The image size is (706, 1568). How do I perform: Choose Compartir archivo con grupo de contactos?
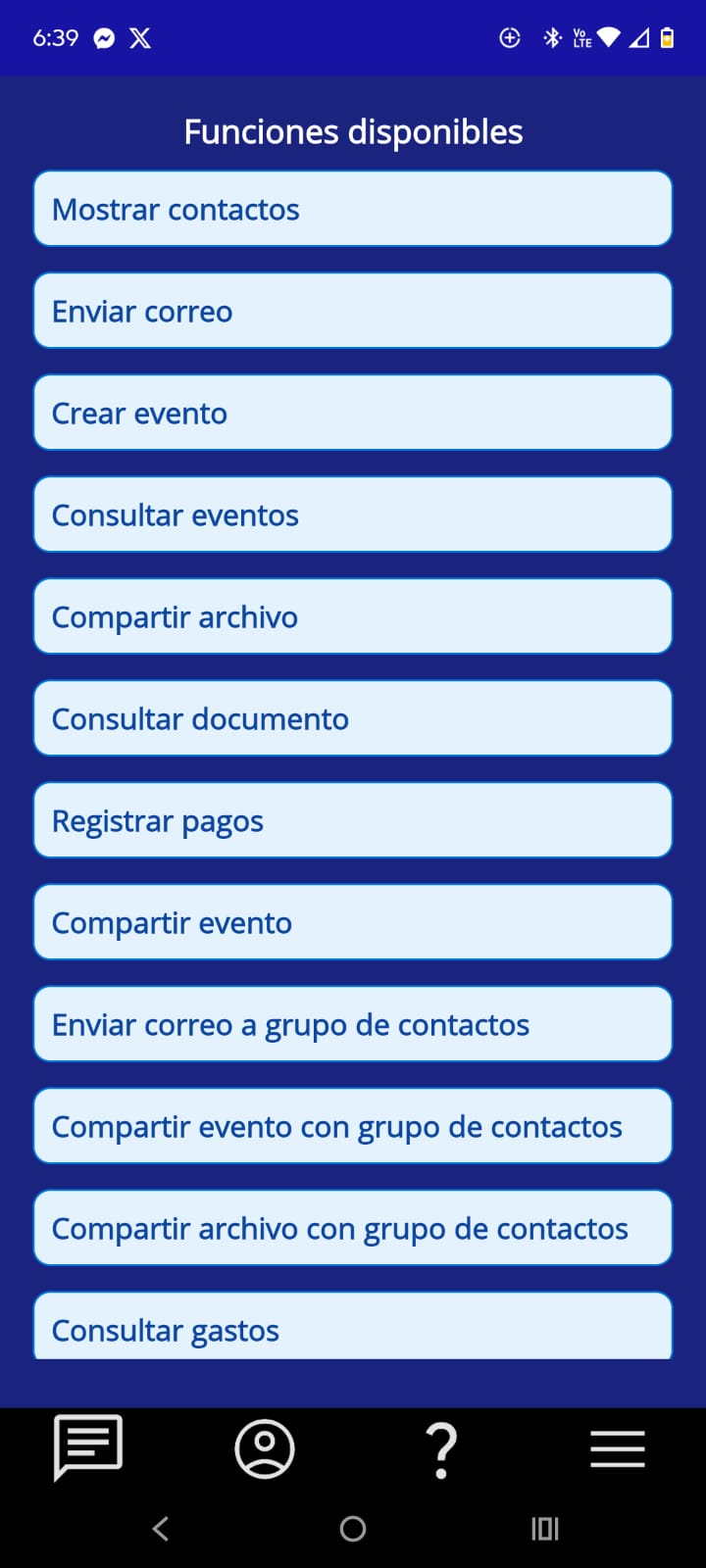pos(353,1228)
